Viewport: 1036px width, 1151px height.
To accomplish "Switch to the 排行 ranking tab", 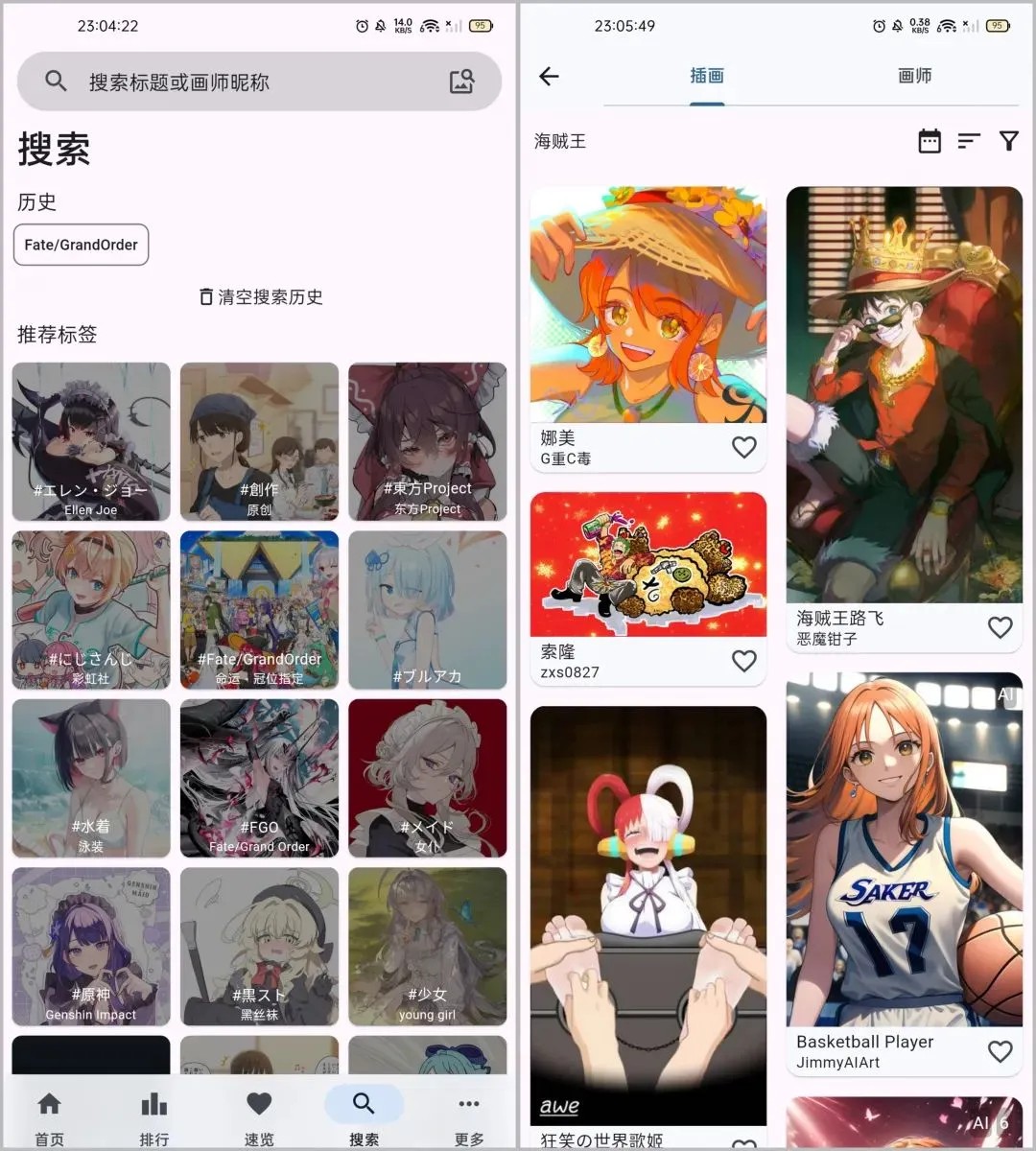I will [154, 1117].
